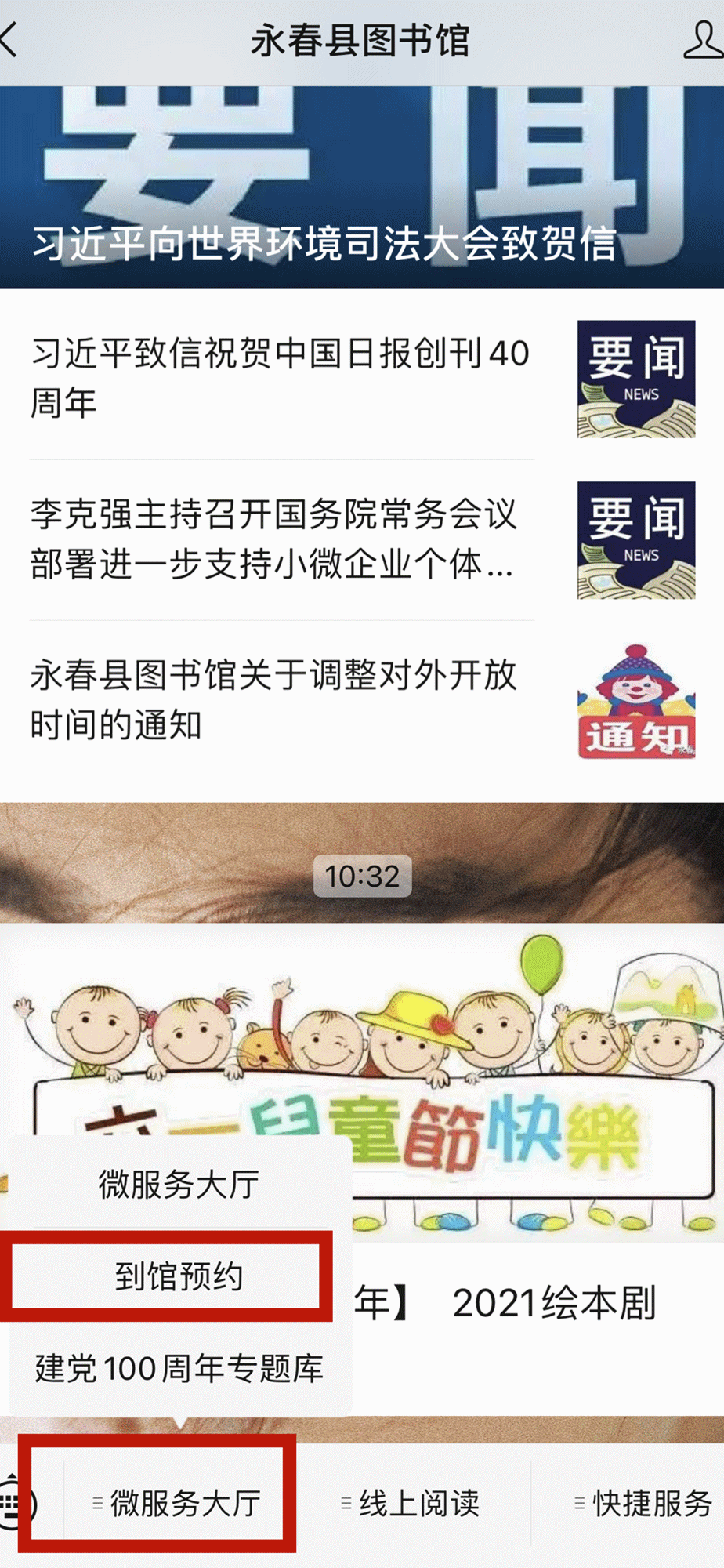Open the 线上阅读 bottom menu
The image size is (724, 1568).
(x=411, y=1503)
